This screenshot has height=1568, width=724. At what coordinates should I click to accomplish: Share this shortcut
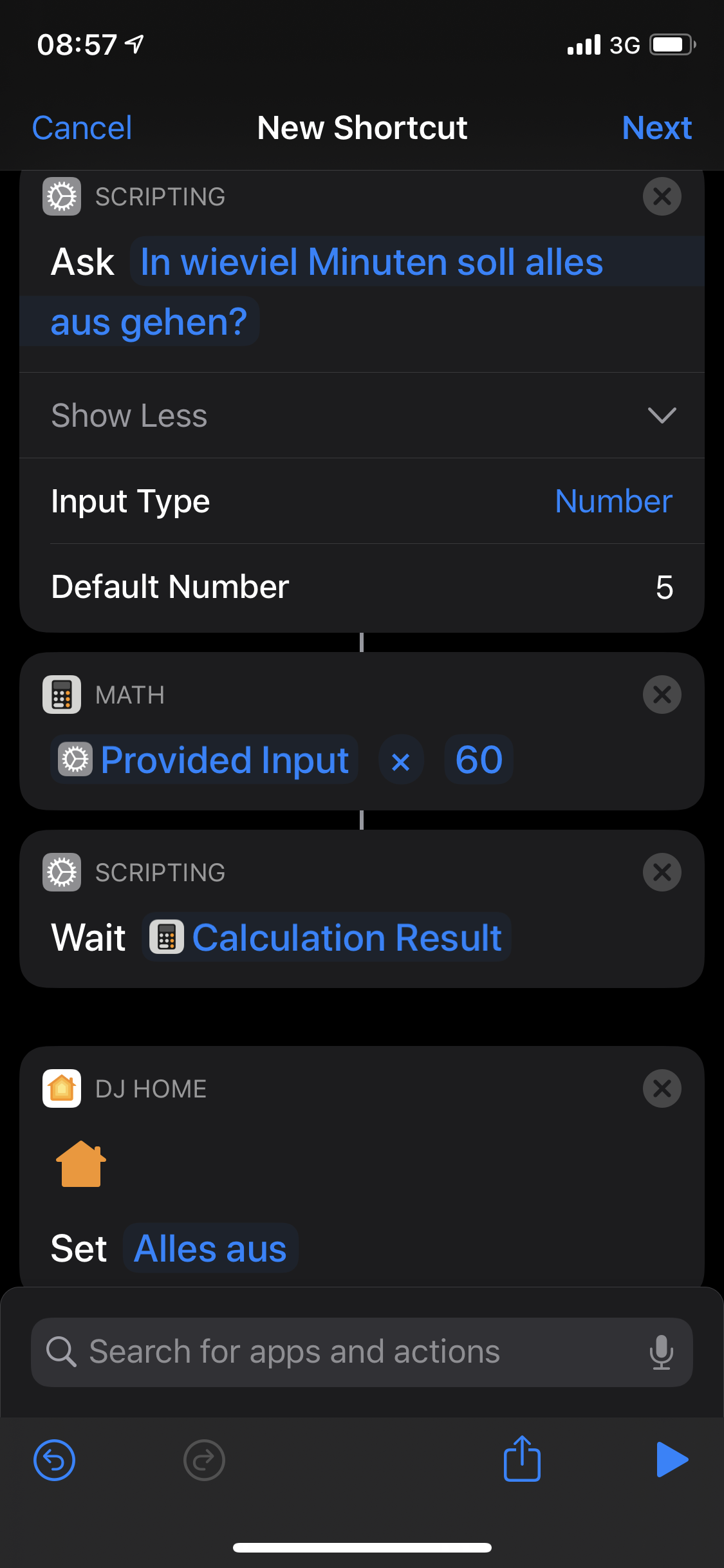(521, 1459)
